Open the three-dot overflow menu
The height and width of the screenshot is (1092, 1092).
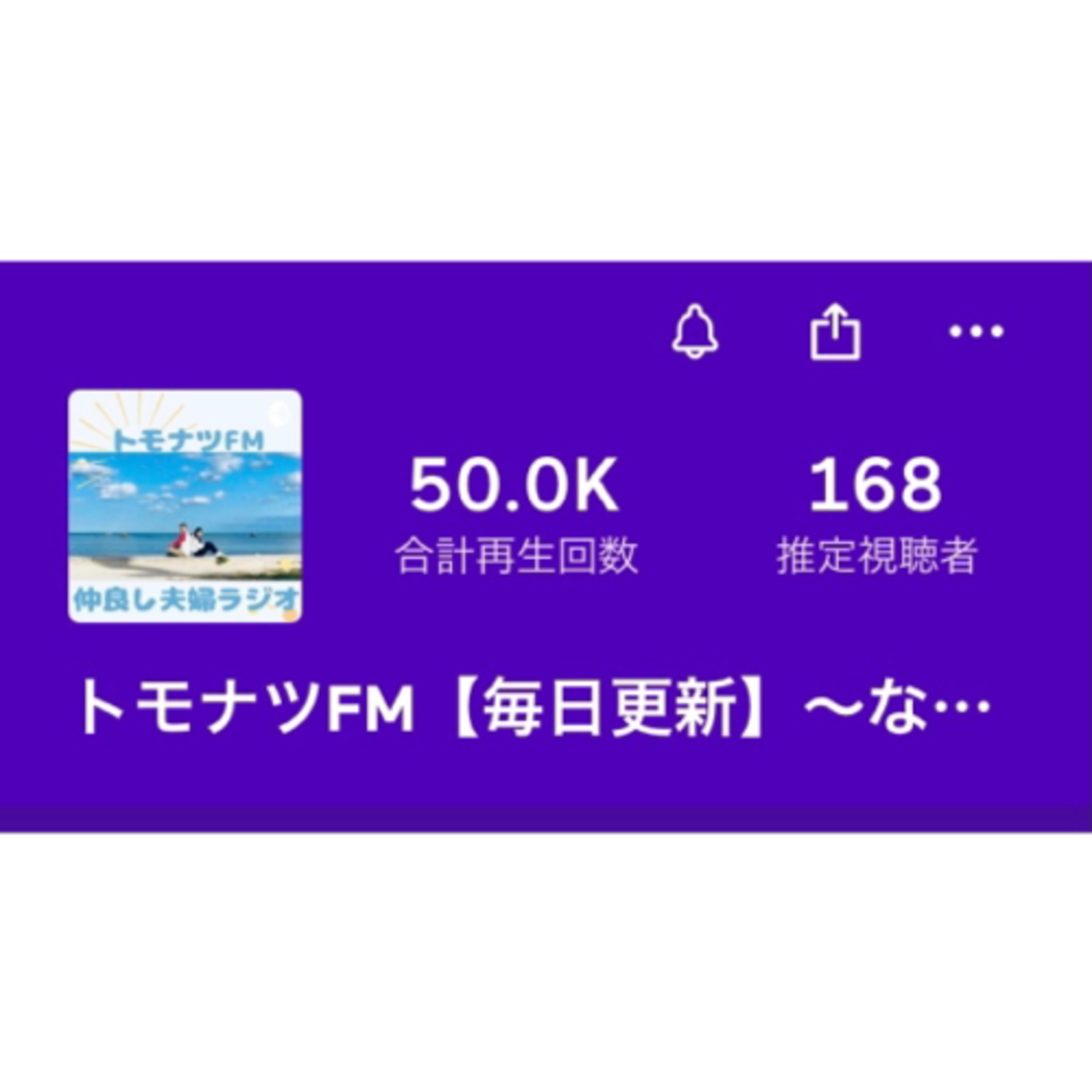point(976,331)
